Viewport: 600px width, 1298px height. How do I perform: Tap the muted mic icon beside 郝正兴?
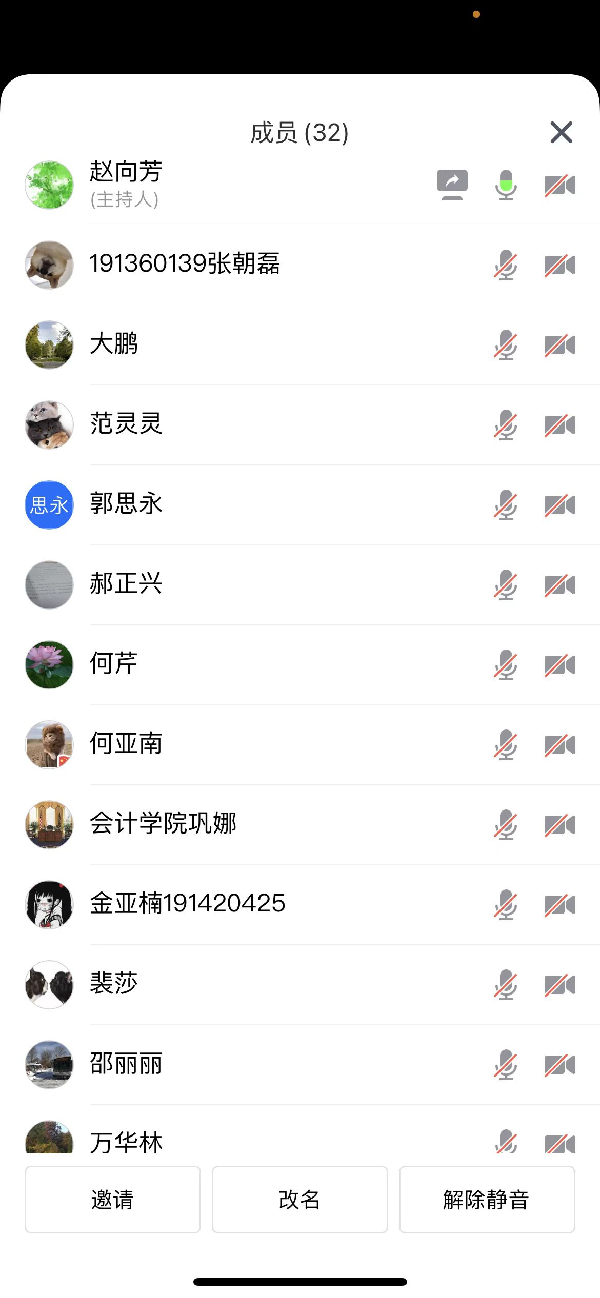[506, 585]
